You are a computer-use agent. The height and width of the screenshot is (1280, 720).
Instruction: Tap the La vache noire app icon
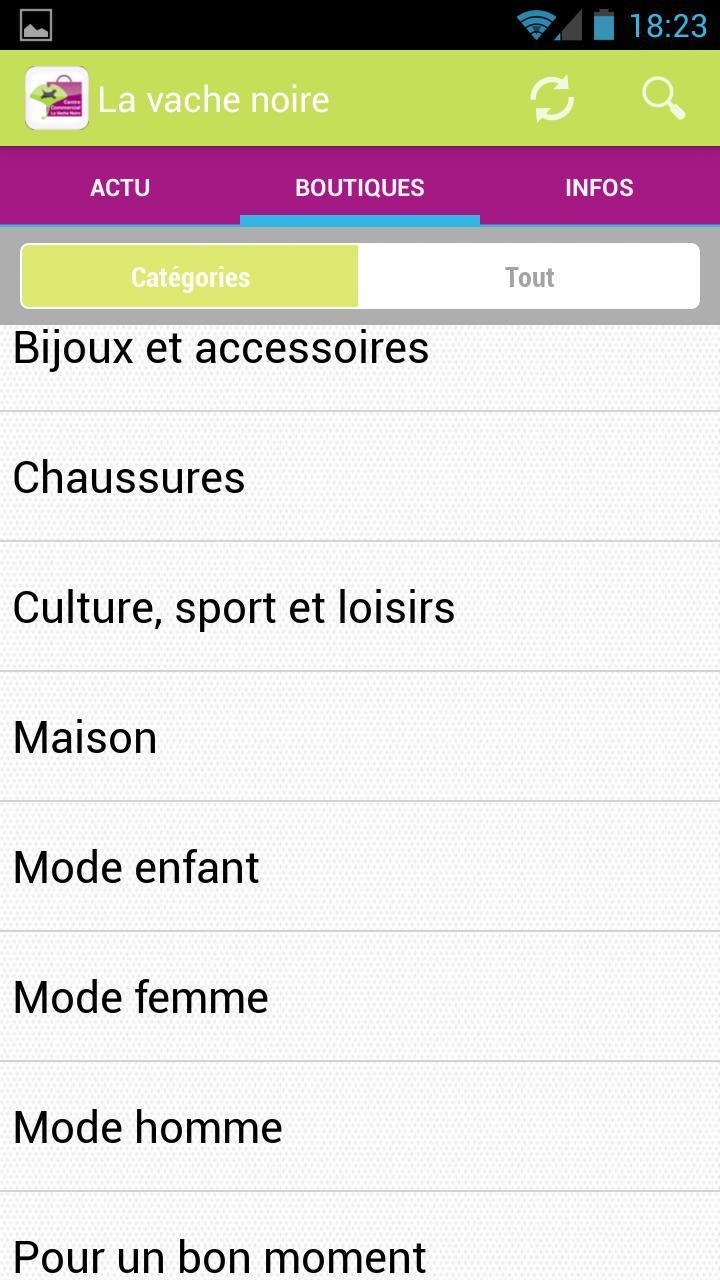[x=57, y=99]
